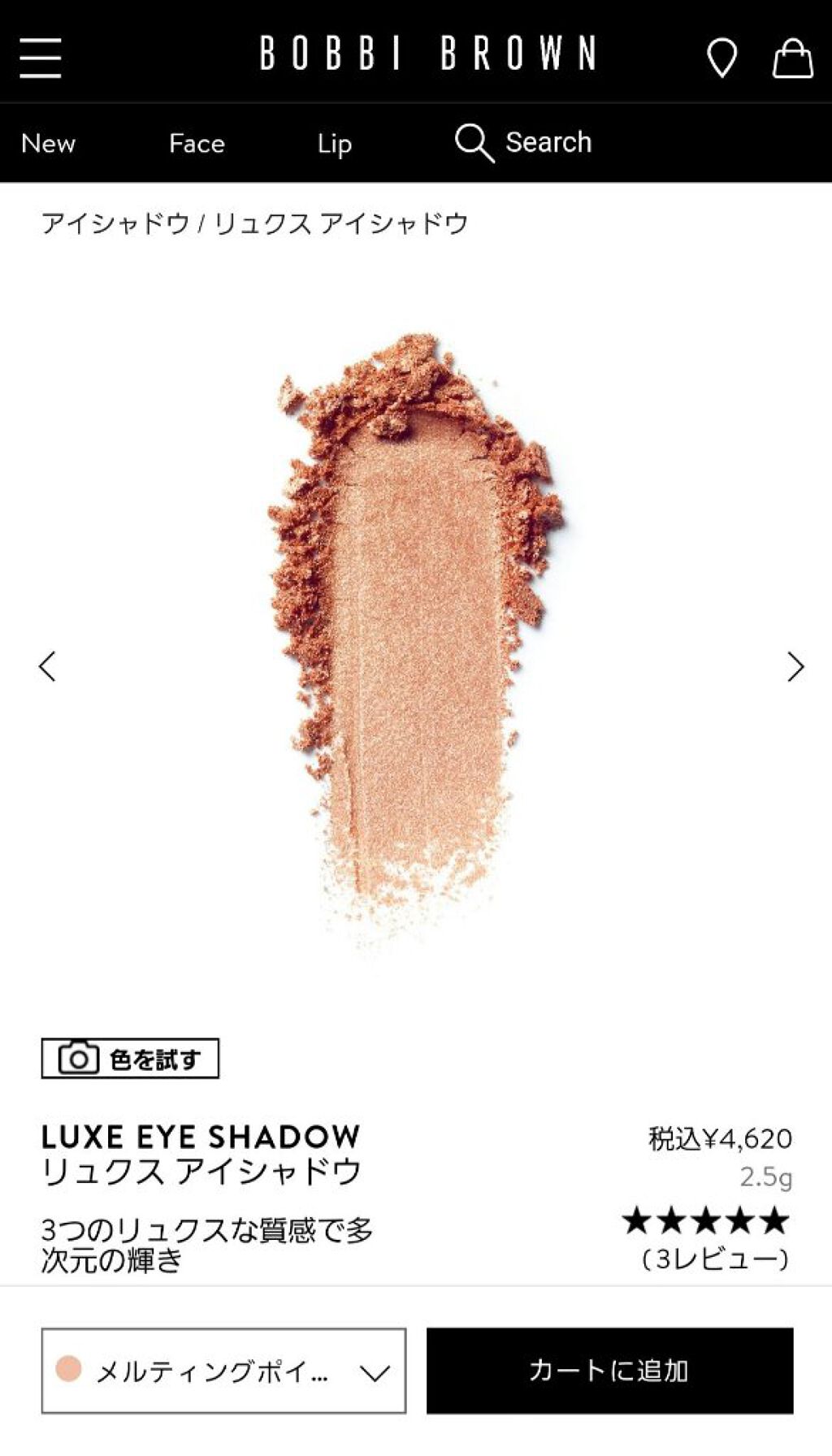This screenshot has width=832, height=1456.
Task: Go to the Lip category
Action: (x=334, y=144)
